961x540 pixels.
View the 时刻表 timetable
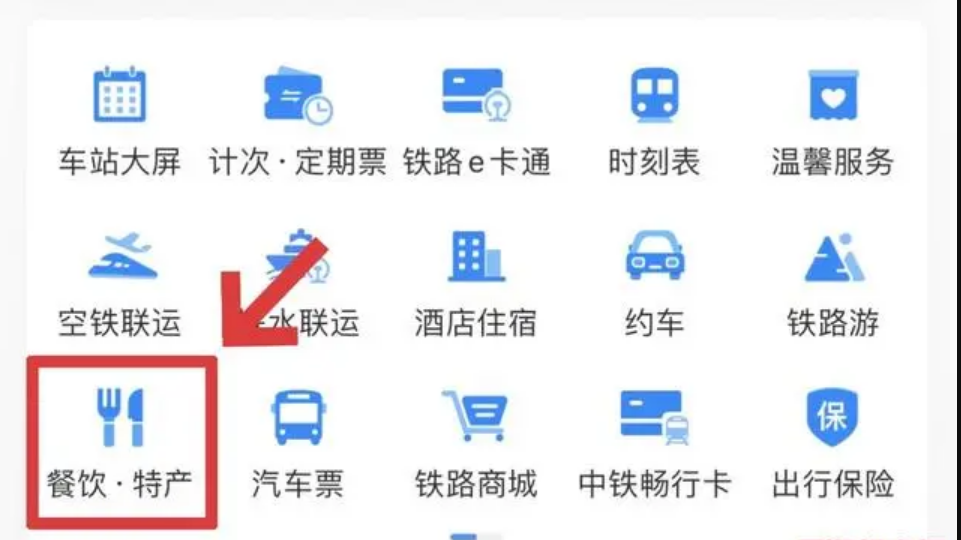(654, 120)
